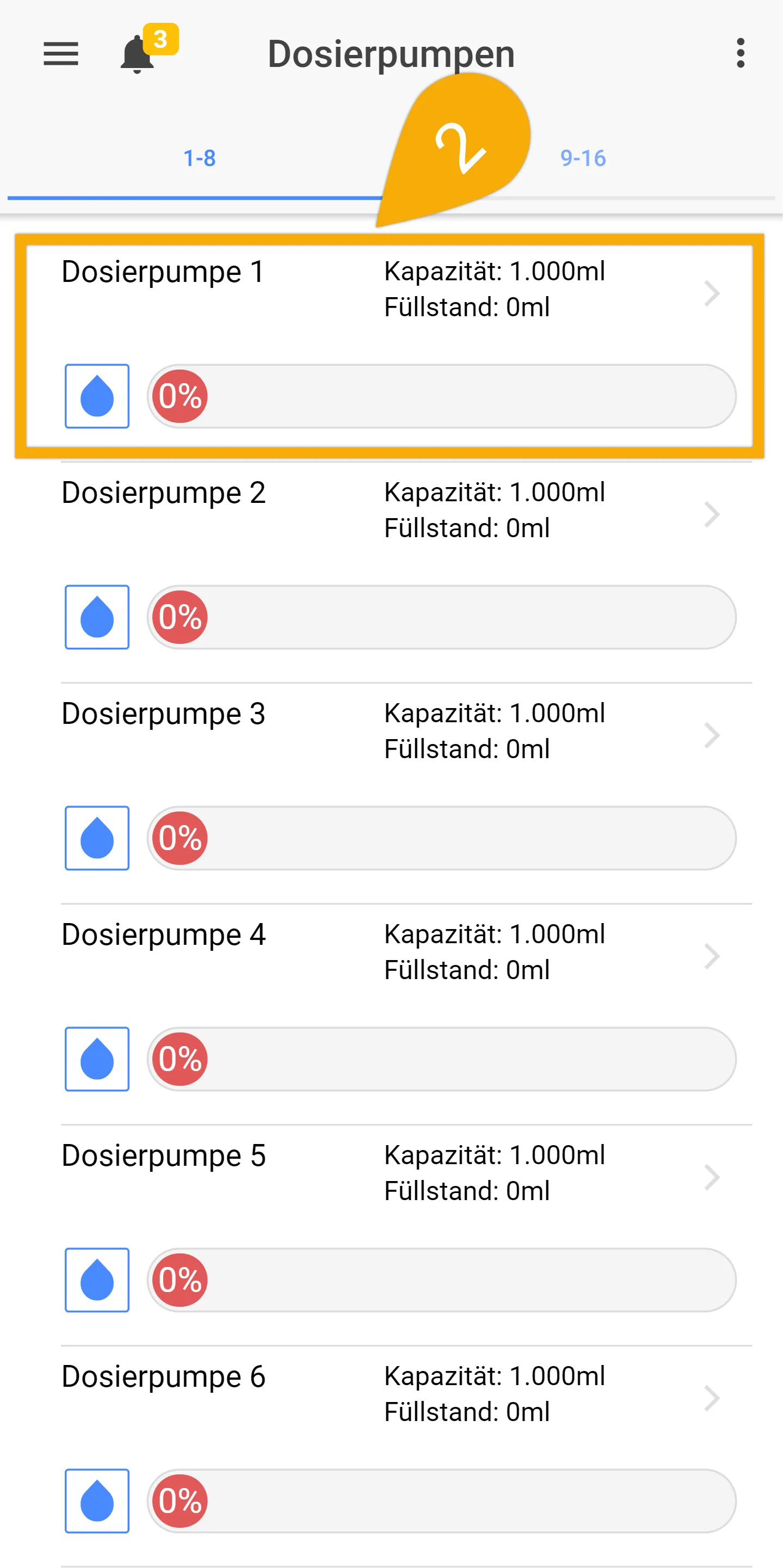Tap the water drop button for Dosierpumpe 1
This screenshot has height=1568, width=783.
click(x=97, y=396)
